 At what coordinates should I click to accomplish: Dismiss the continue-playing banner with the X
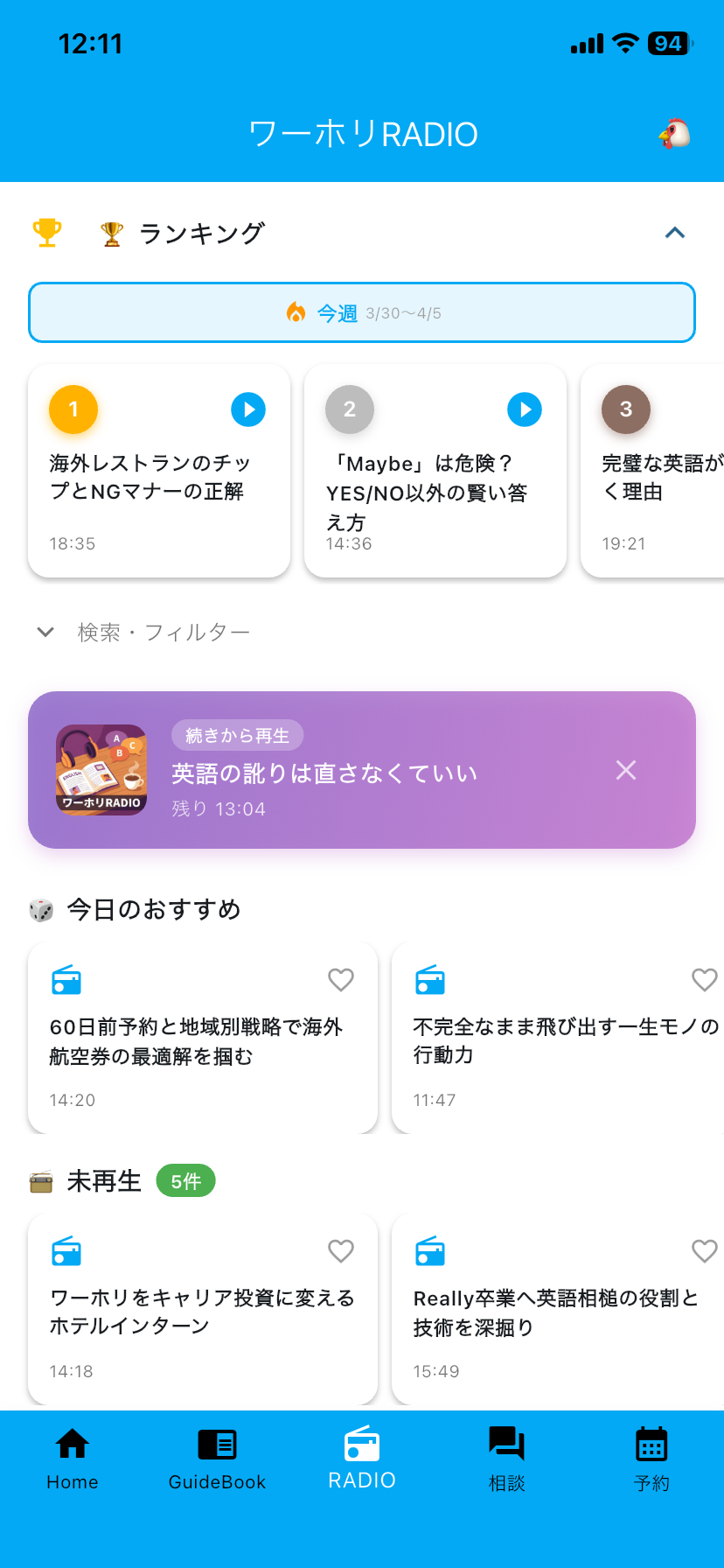(x=625, y=770)
